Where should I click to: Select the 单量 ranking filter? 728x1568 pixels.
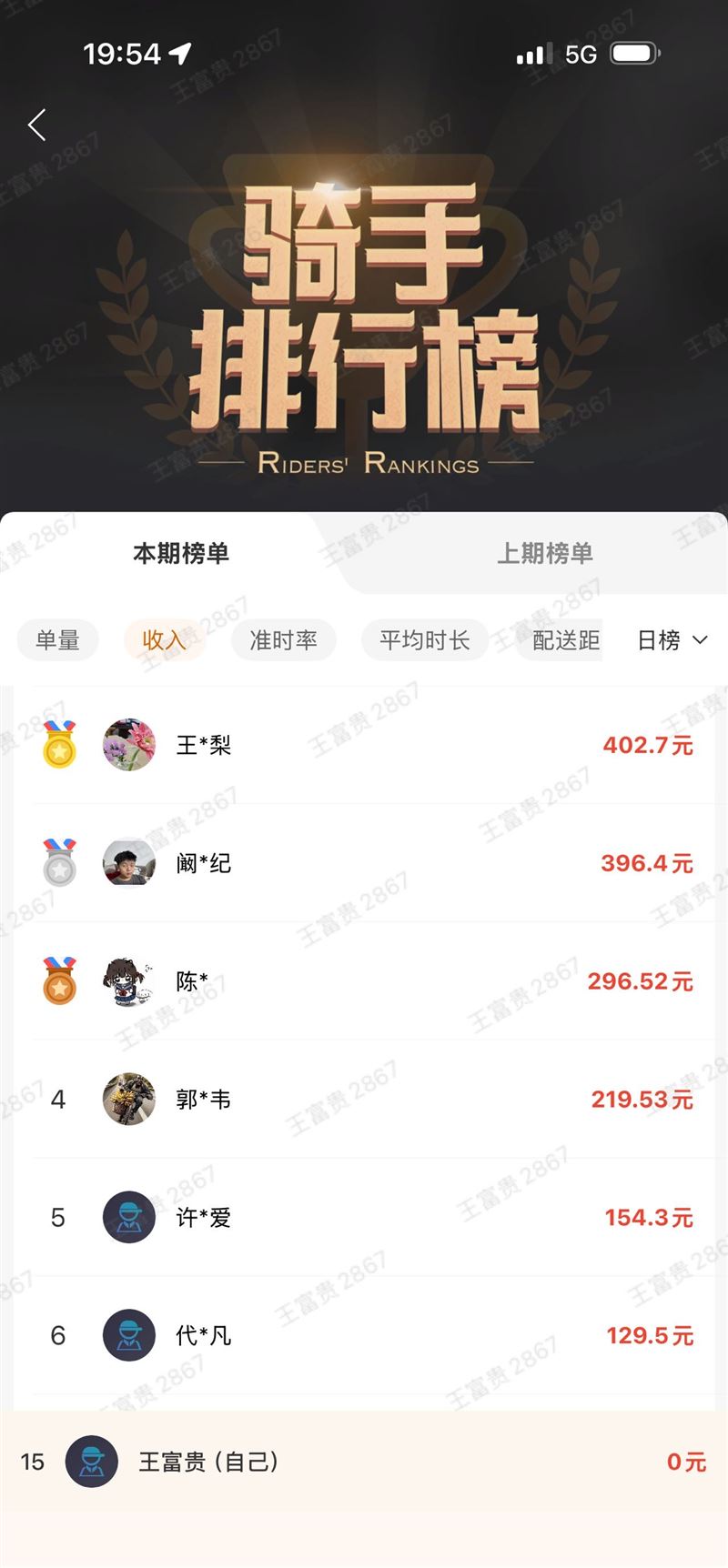(x=57, y=640)
